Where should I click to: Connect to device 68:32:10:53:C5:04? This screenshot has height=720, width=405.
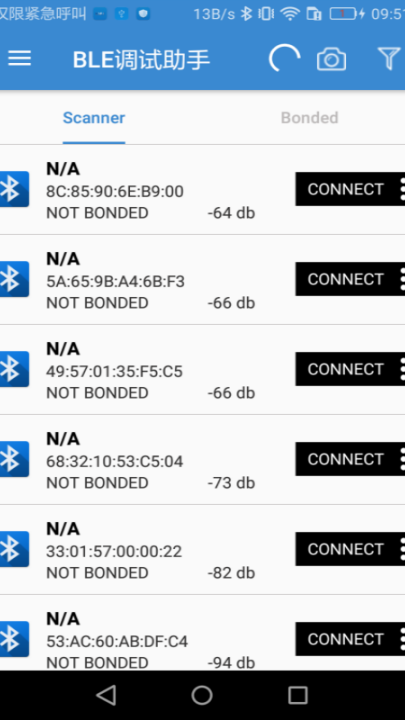[345, 459]
